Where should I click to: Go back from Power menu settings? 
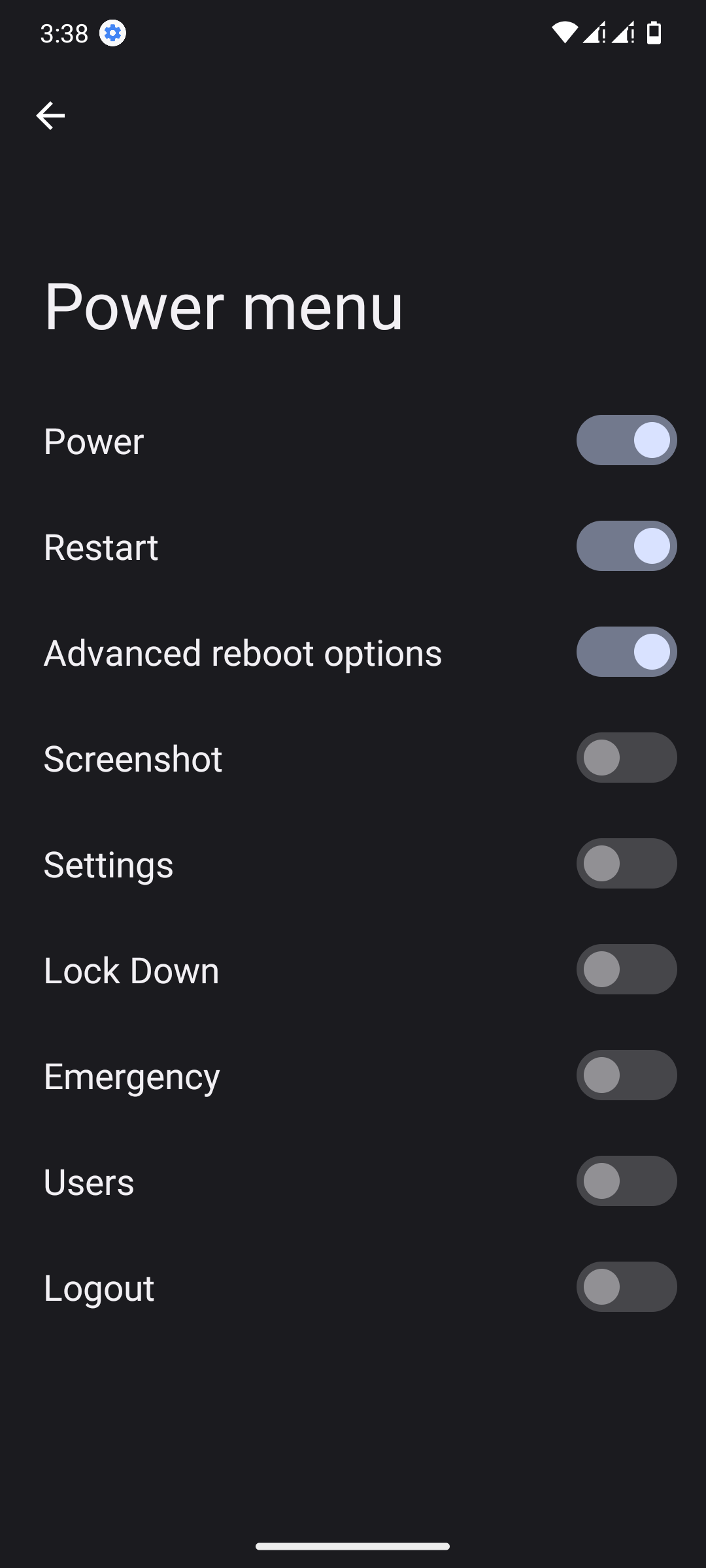[50, 116]
